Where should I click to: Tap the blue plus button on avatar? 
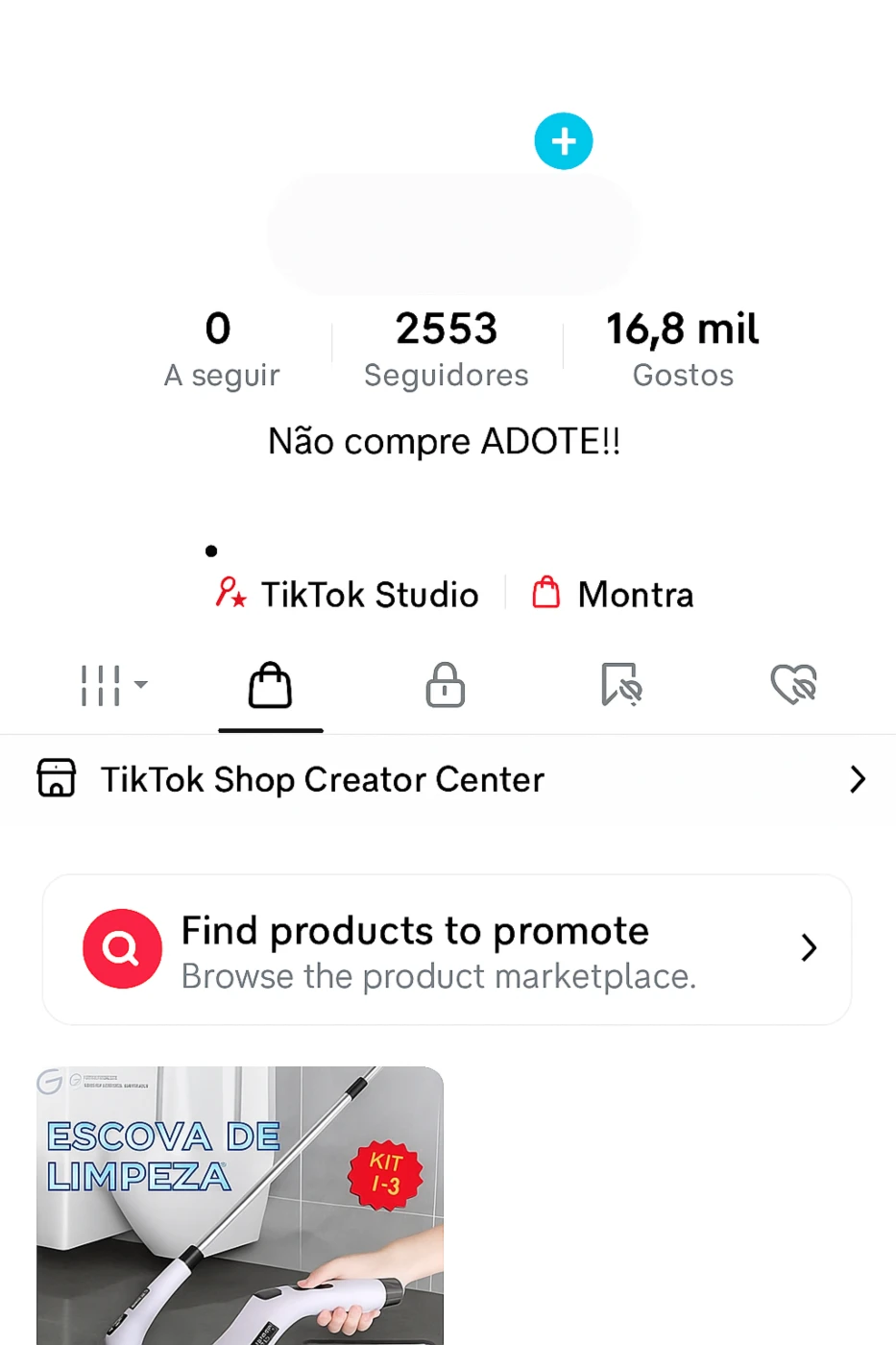564,141
